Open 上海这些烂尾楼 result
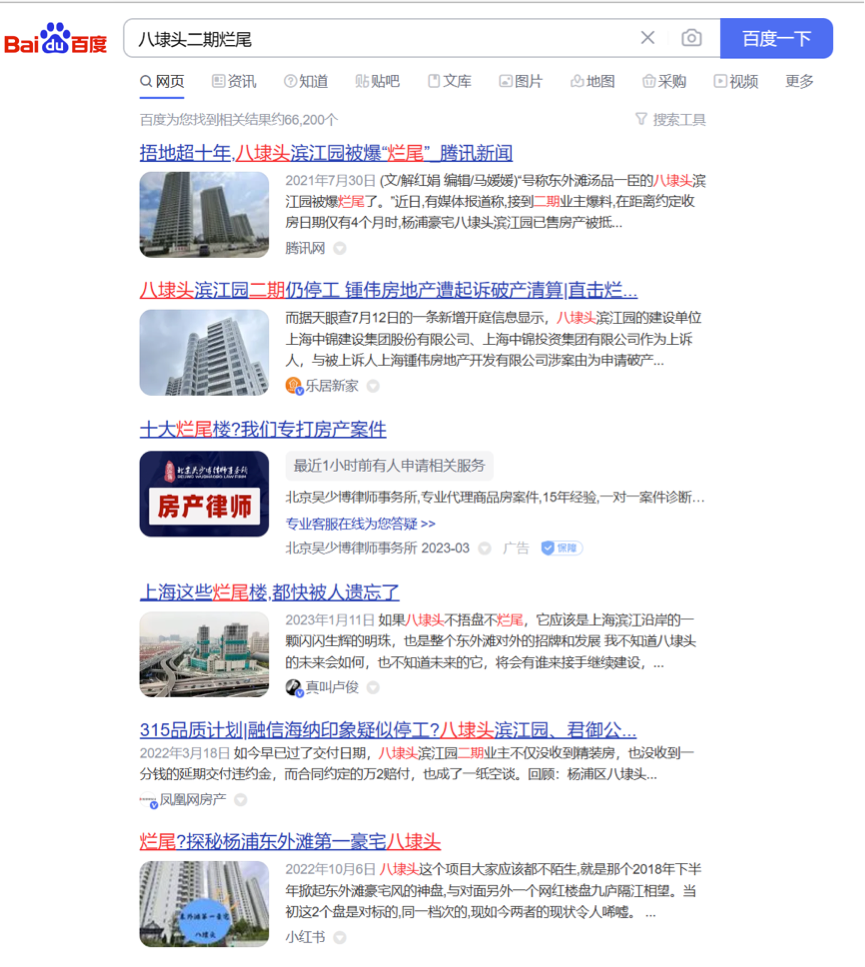The image size is (865, 967). click(x=269, y=592)
